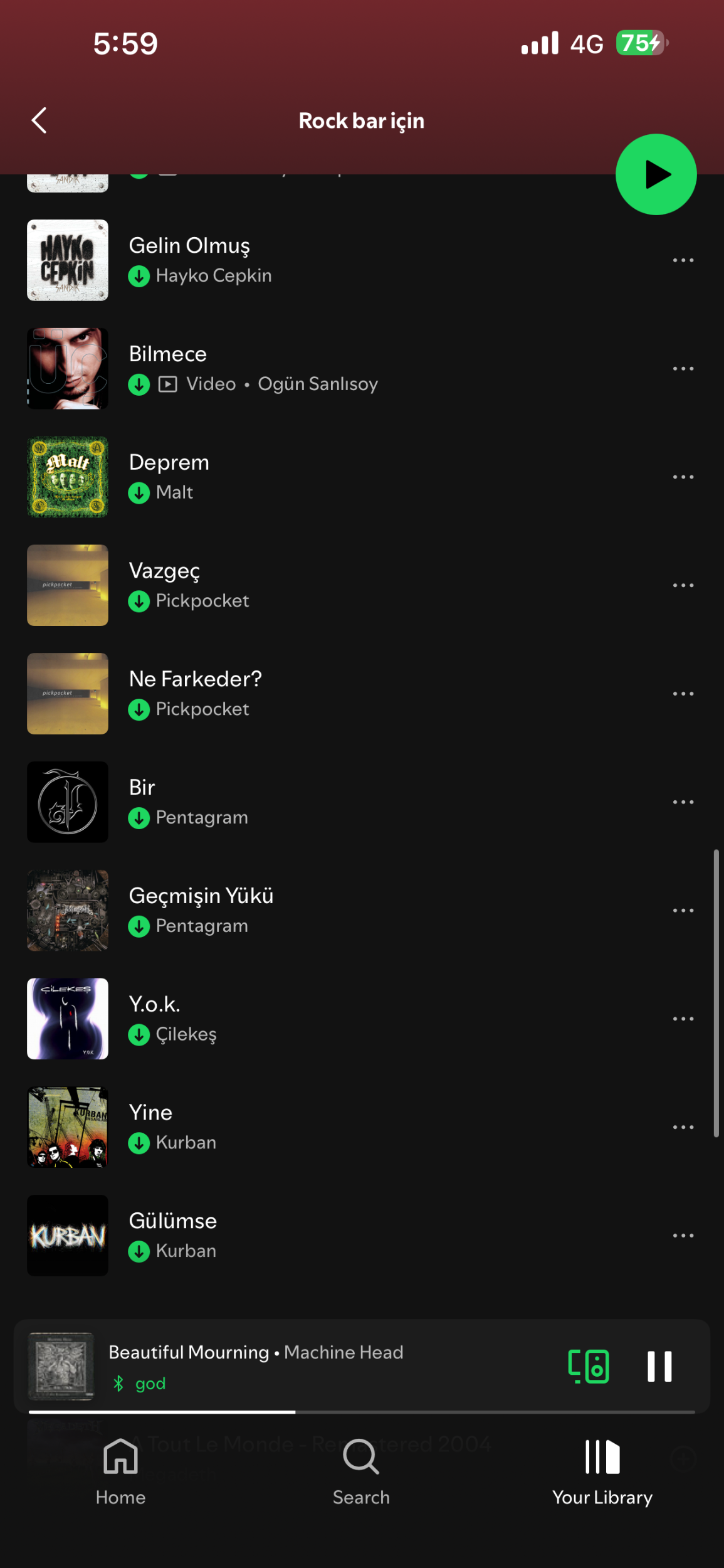Open the three-dot menu for Vazgeç
This screenshot has width=724, height=1568.
click(683, 585)
